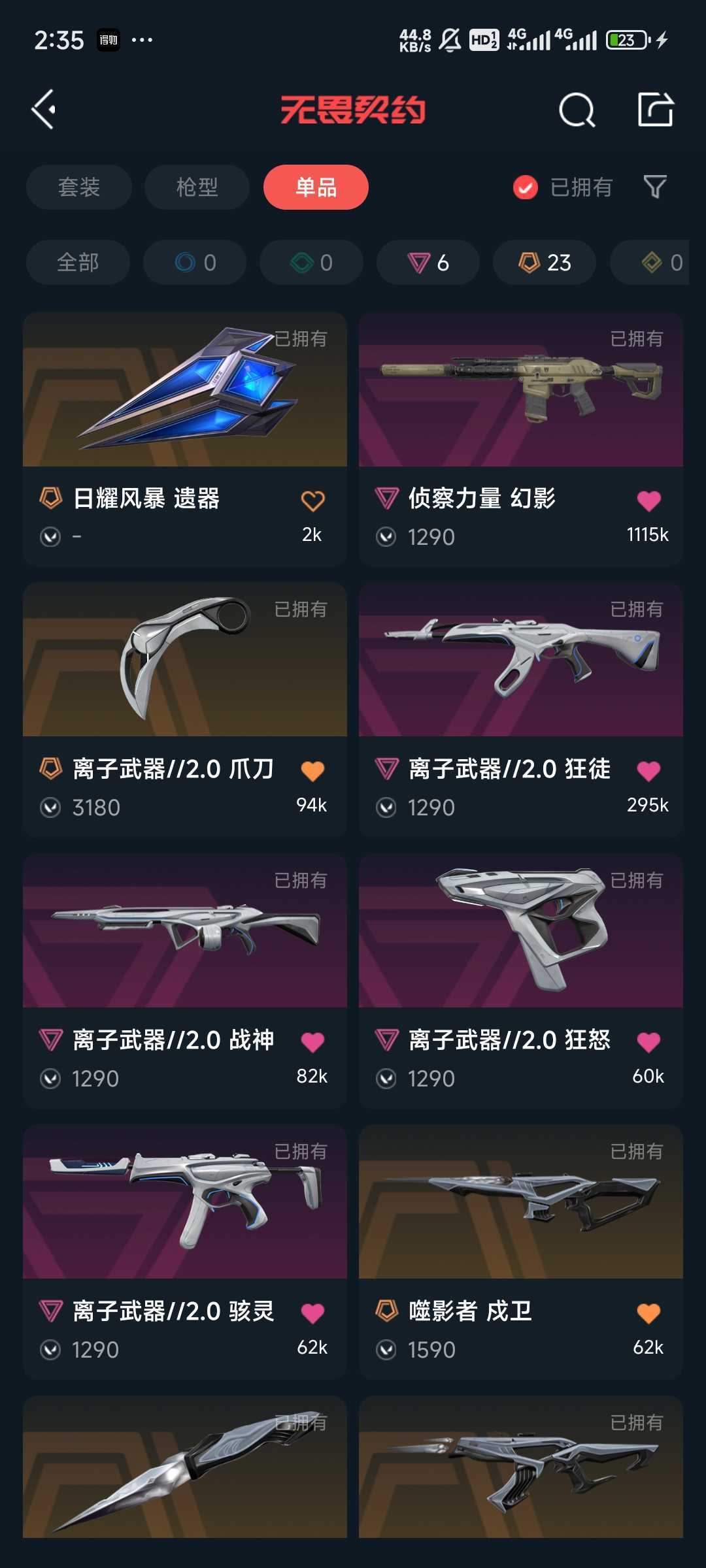Open the 离子武器//2.0 爪刀 card

(185, 710)
